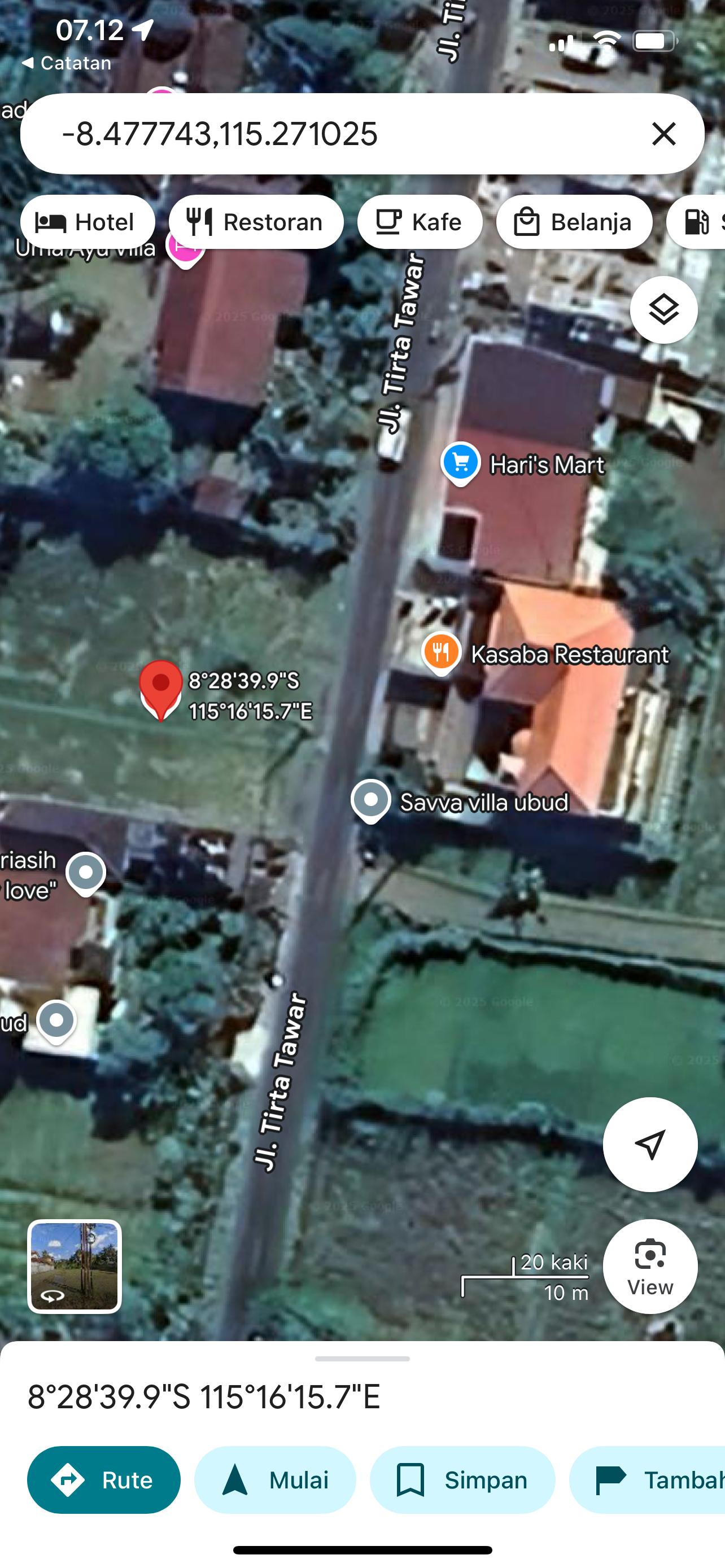The width and height of the screenshot is (725, 1568).
Task: Open the Street View thumbnail
Action: (75, 1266)
